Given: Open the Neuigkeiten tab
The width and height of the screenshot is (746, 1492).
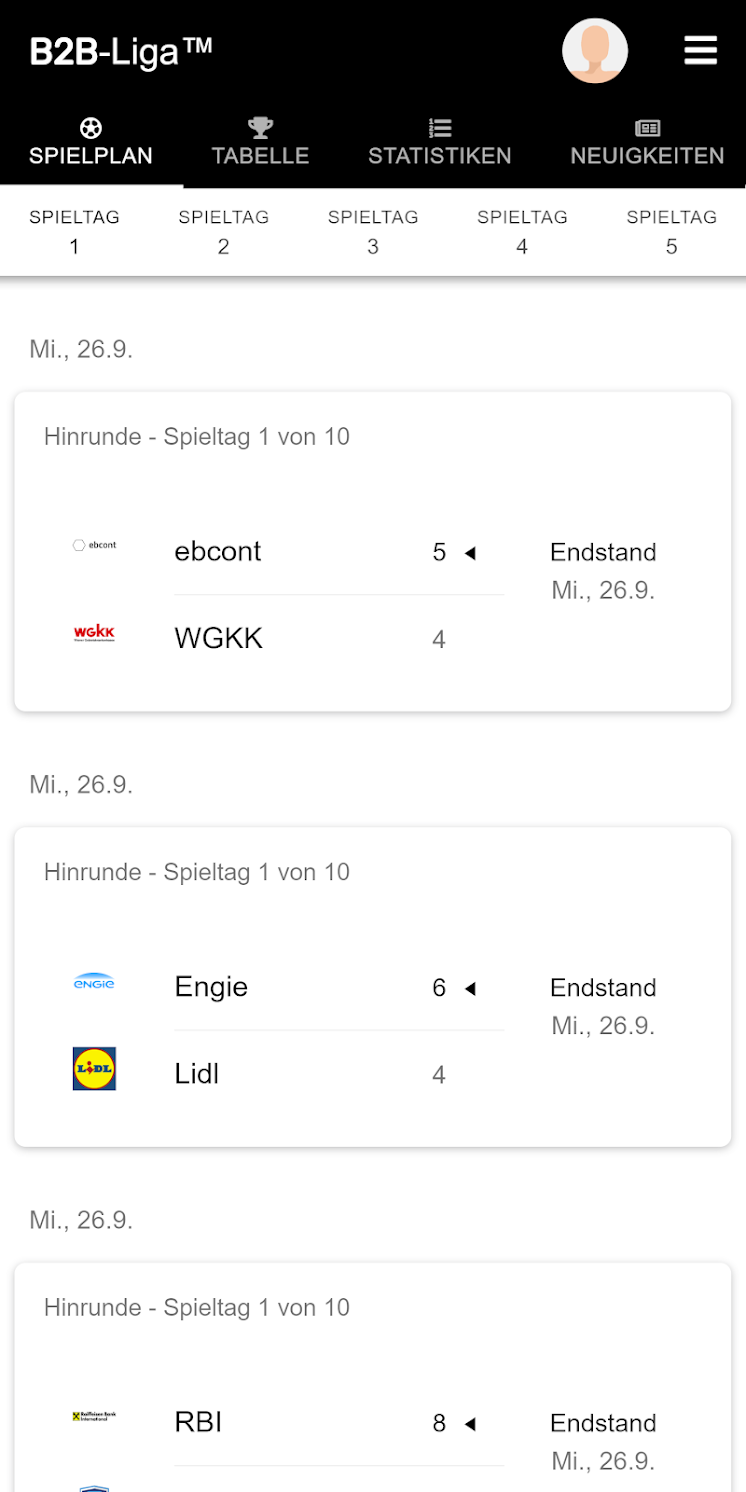Looking at the screenshot, I should click(647, 142).
